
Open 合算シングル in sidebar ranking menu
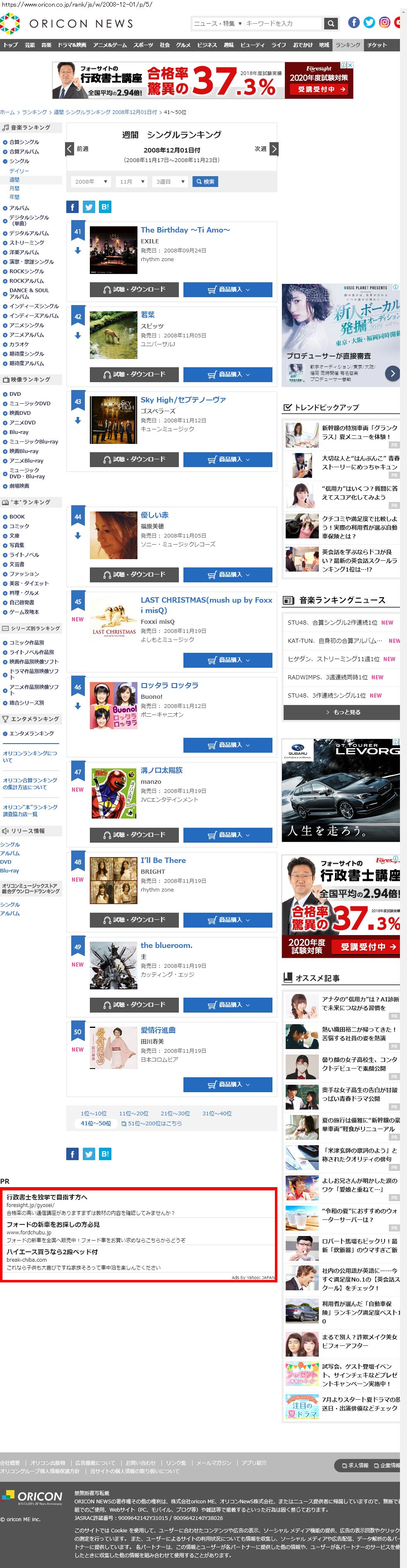[x=24, y=142]
